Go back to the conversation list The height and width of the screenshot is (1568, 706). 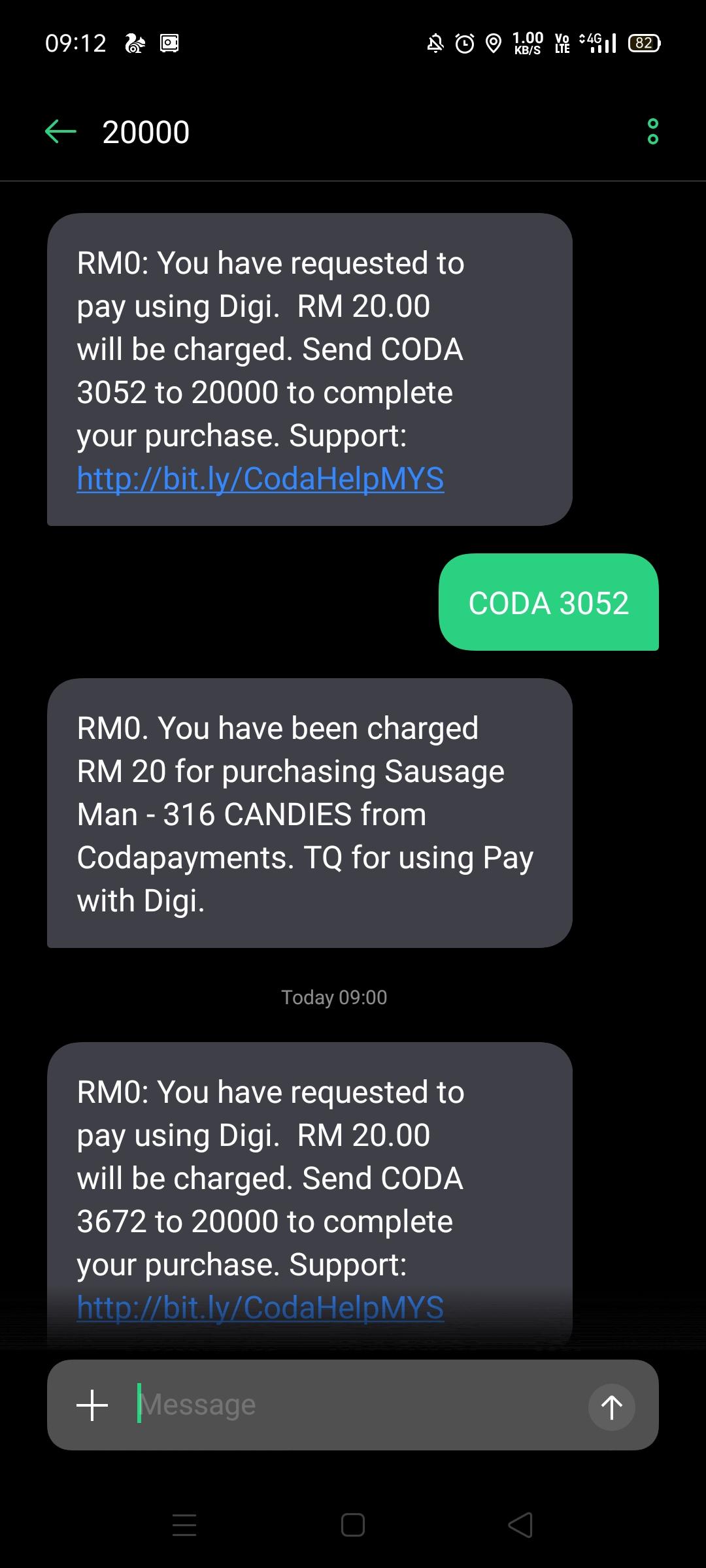61,132
